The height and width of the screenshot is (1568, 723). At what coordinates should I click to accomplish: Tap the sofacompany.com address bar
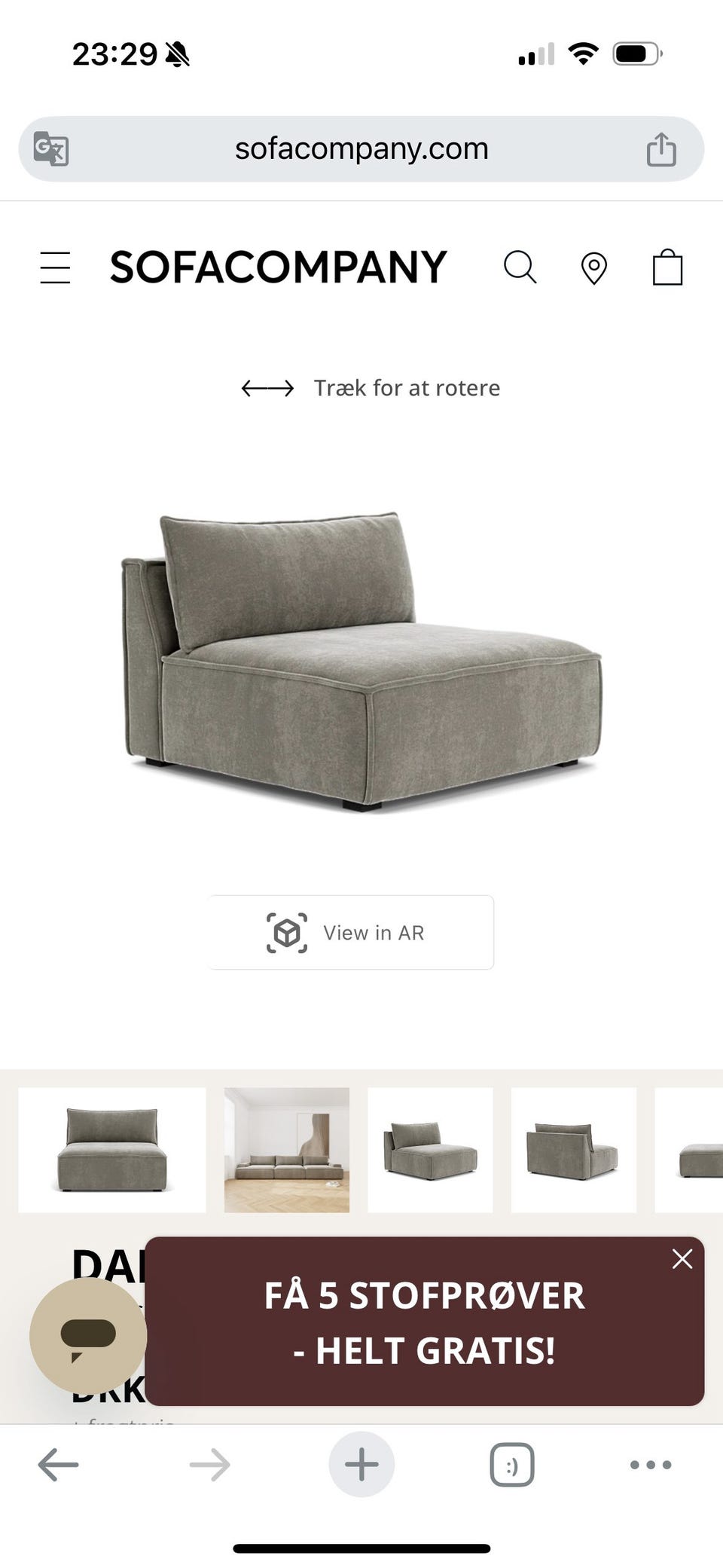361,148
